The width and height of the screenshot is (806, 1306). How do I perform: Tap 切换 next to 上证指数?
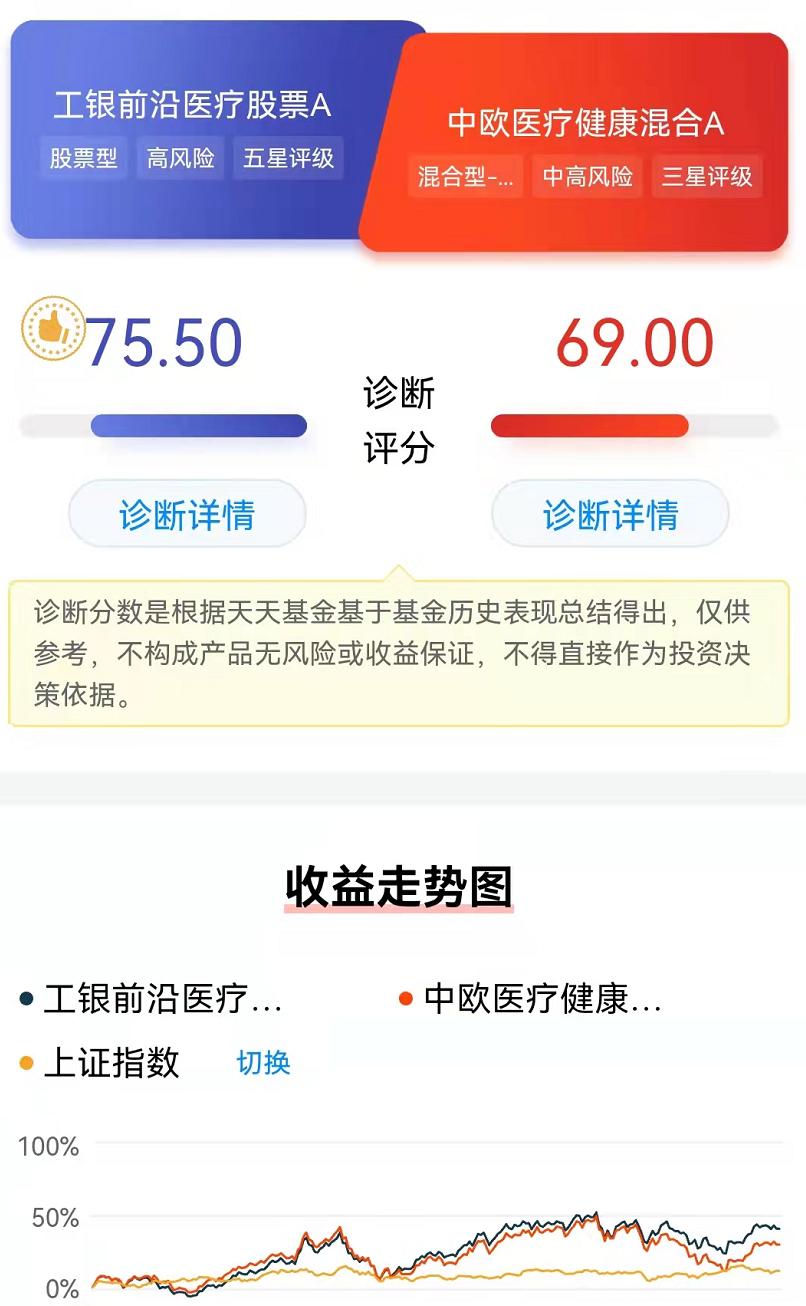point(263,1062)
